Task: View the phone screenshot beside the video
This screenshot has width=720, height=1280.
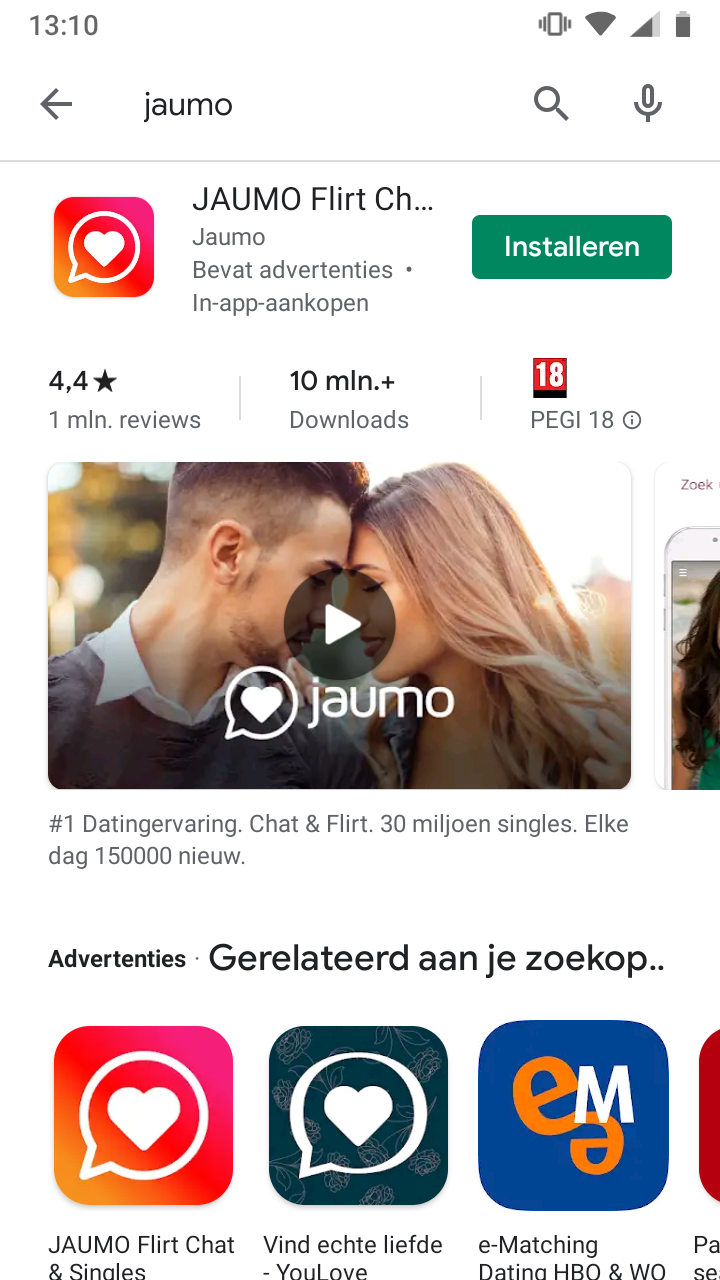Action: click(x=688, y=626)
